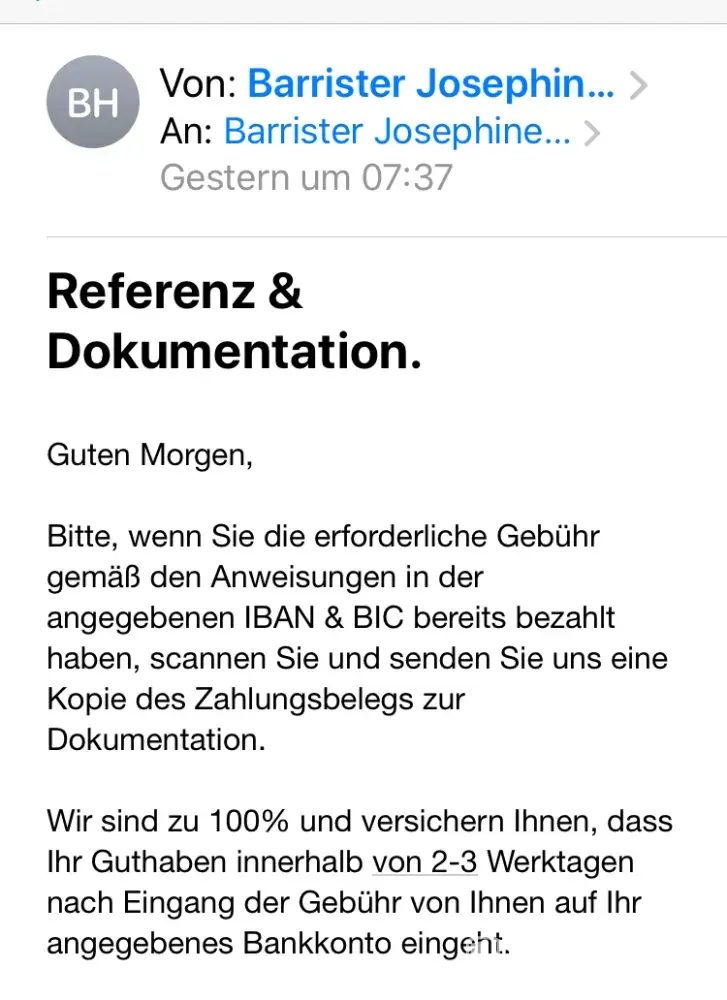Image resolution: width=727 pixels, height=1000 pixels.
Task: Open sender details for Barrister Josephin…
Action: coord(430,84)
